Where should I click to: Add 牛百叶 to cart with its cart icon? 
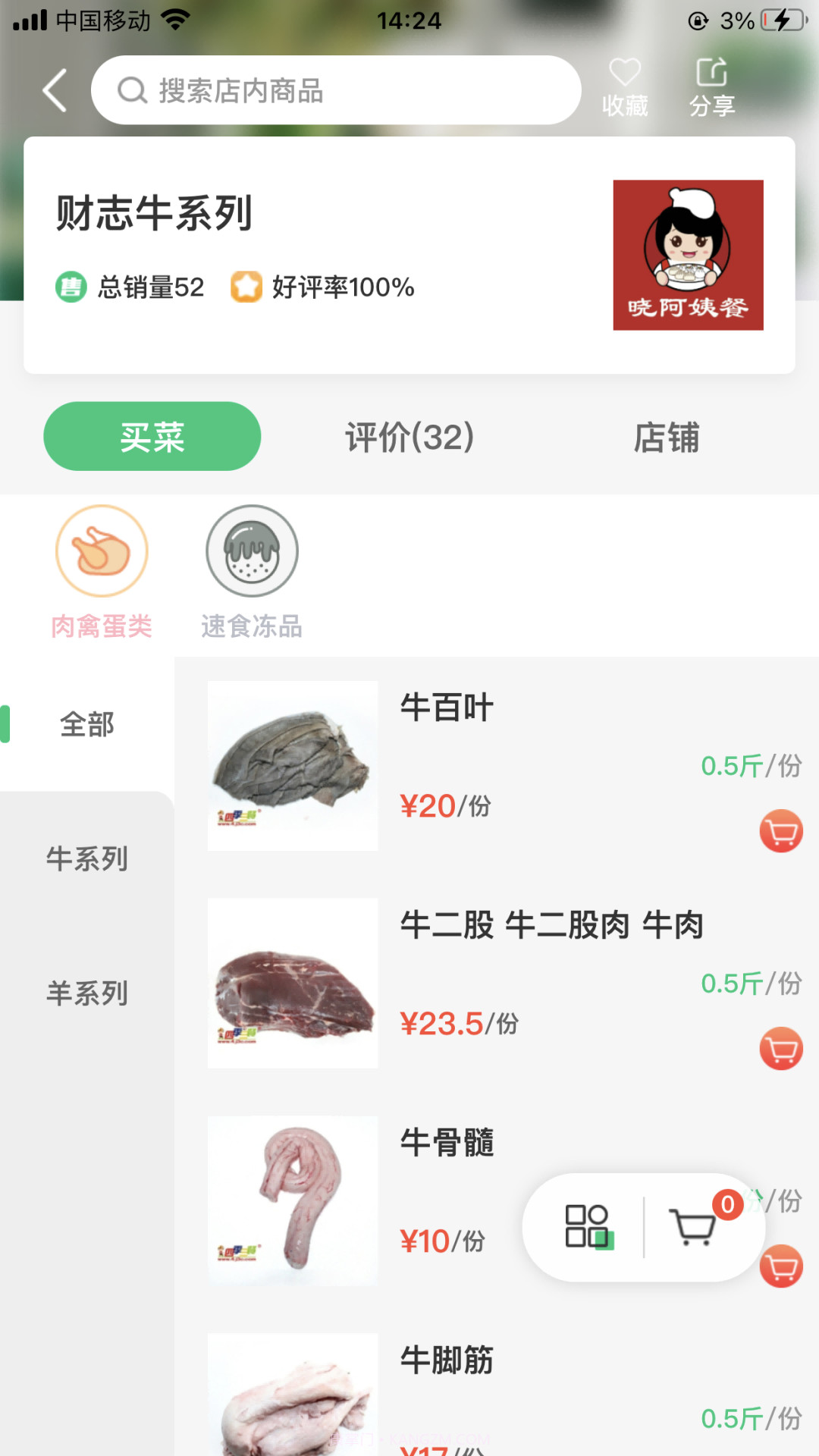click(x=780, y=831)
